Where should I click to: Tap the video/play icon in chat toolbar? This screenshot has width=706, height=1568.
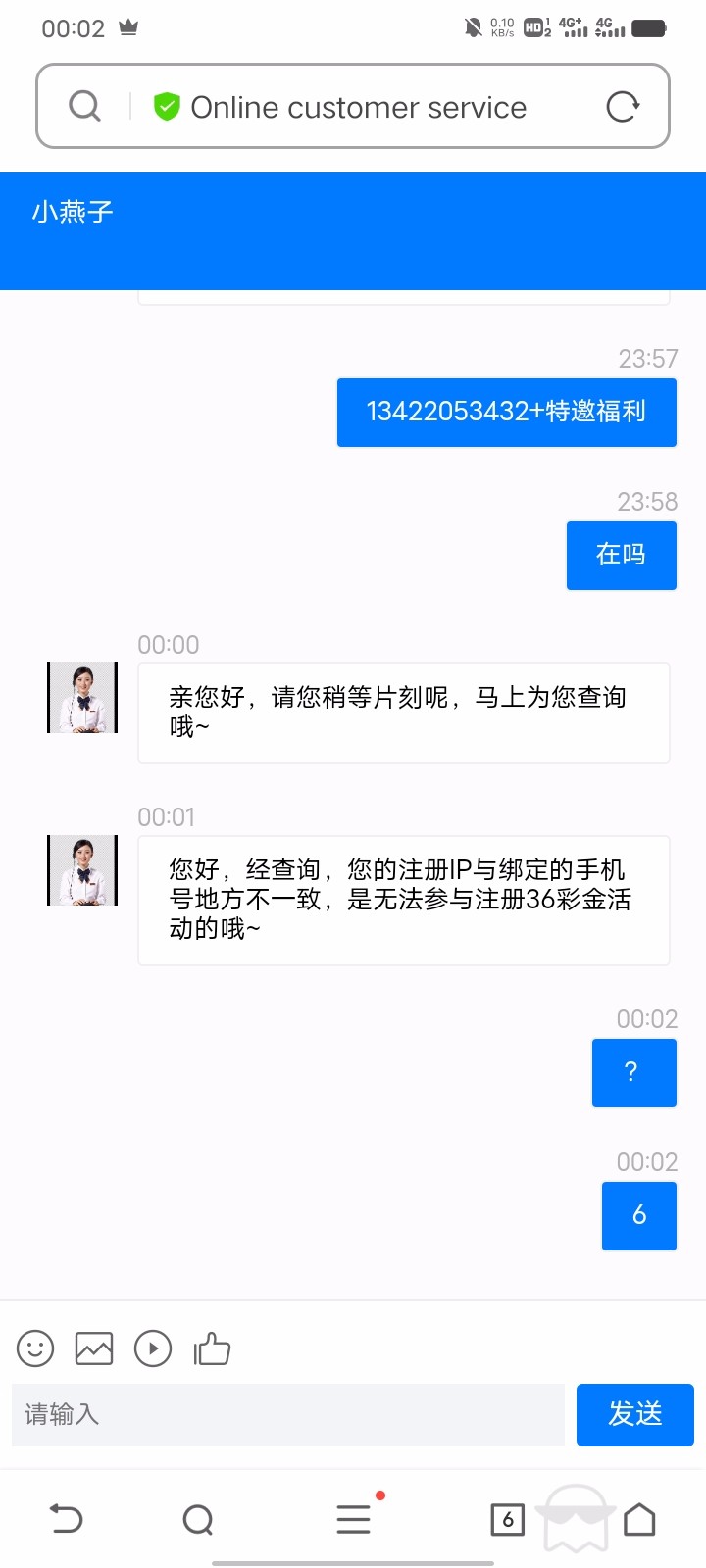pos(153,1348)
